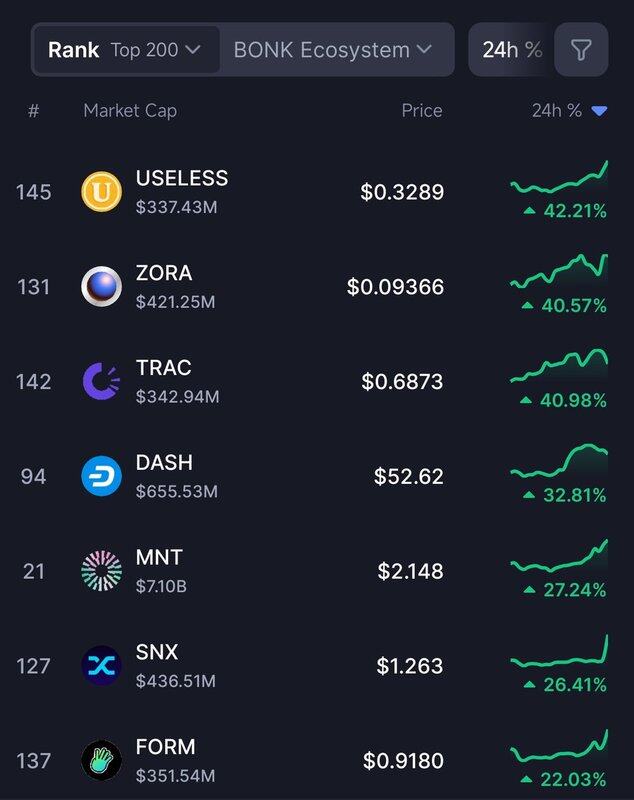View FORM coin details

tap(166, 761)
